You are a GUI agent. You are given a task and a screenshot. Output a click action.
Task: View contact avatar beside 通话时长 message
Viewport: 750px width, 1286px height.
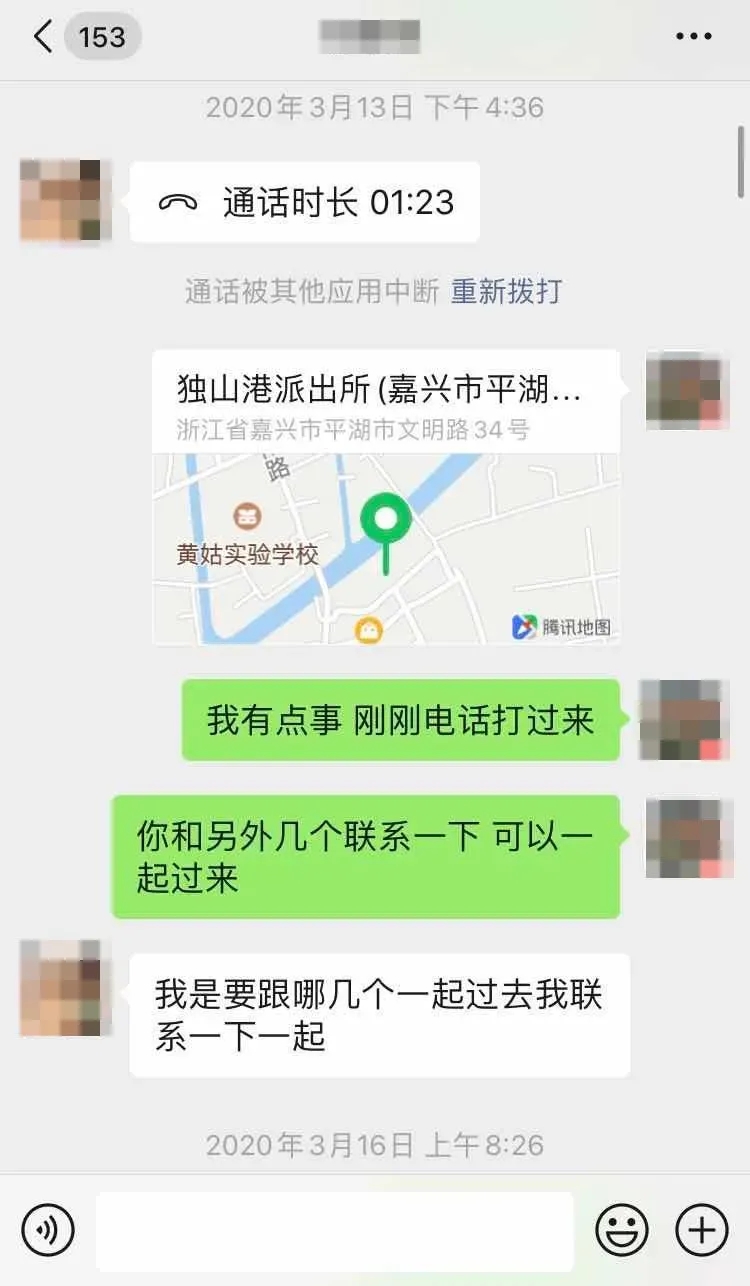point(61,200)
